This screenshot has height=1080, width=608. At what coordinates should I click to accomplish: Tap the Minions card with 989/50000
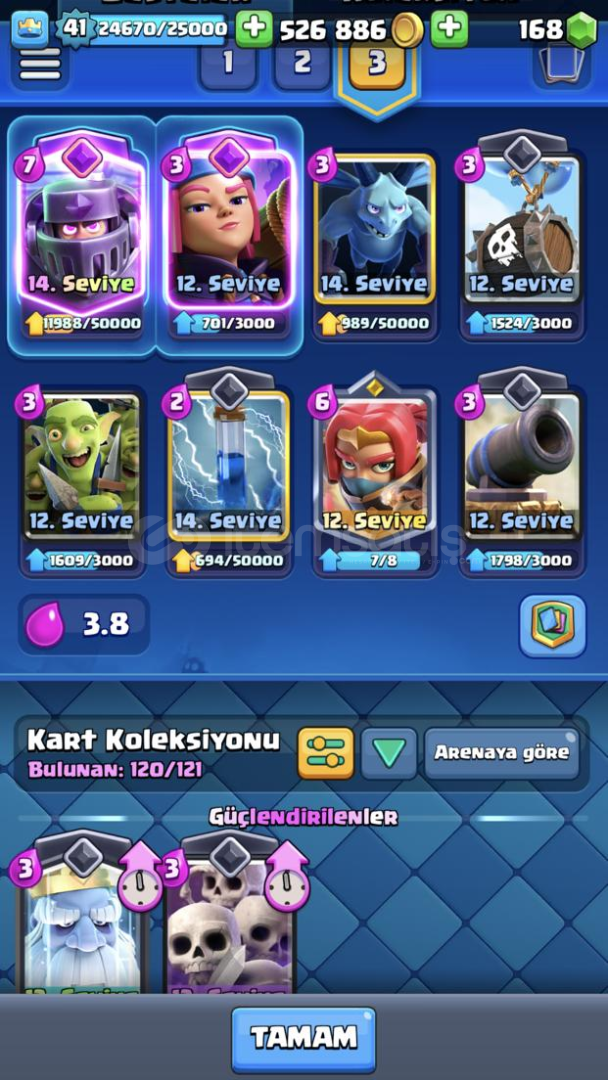(x=374, y=235)
